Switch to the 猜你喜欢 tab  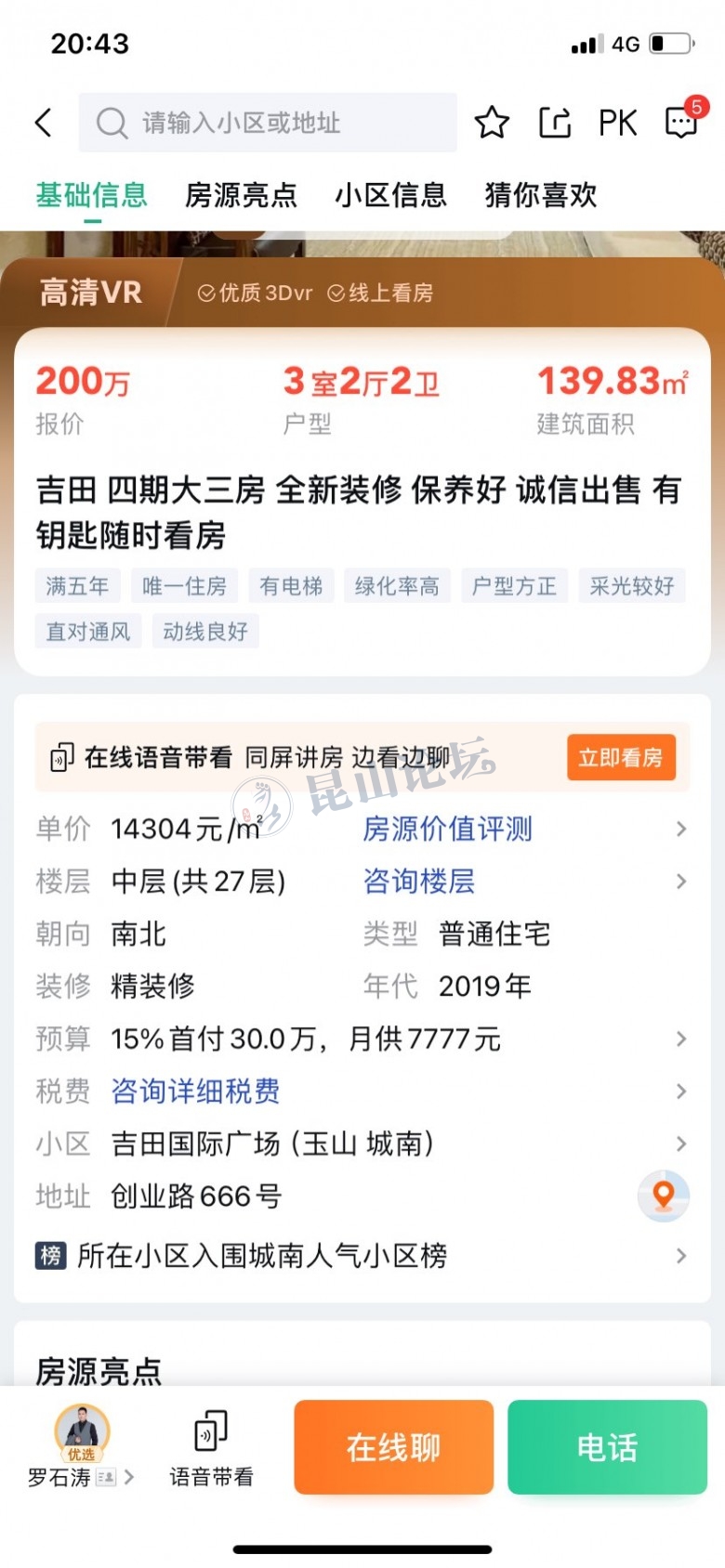pos(541,195)
